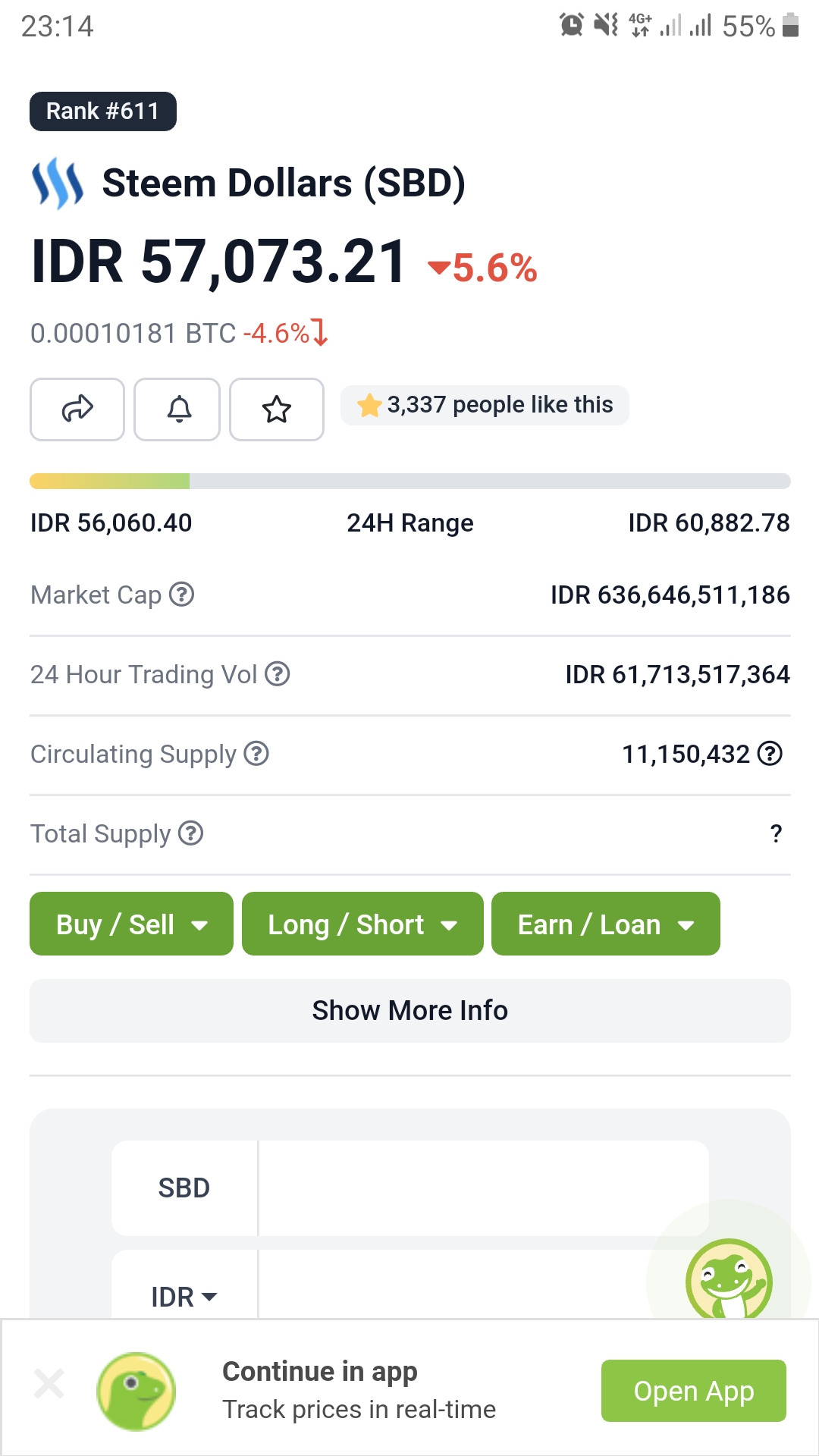
Task: Tap Show More Info
Action: pyautogui.click(x=409, y=1011)
